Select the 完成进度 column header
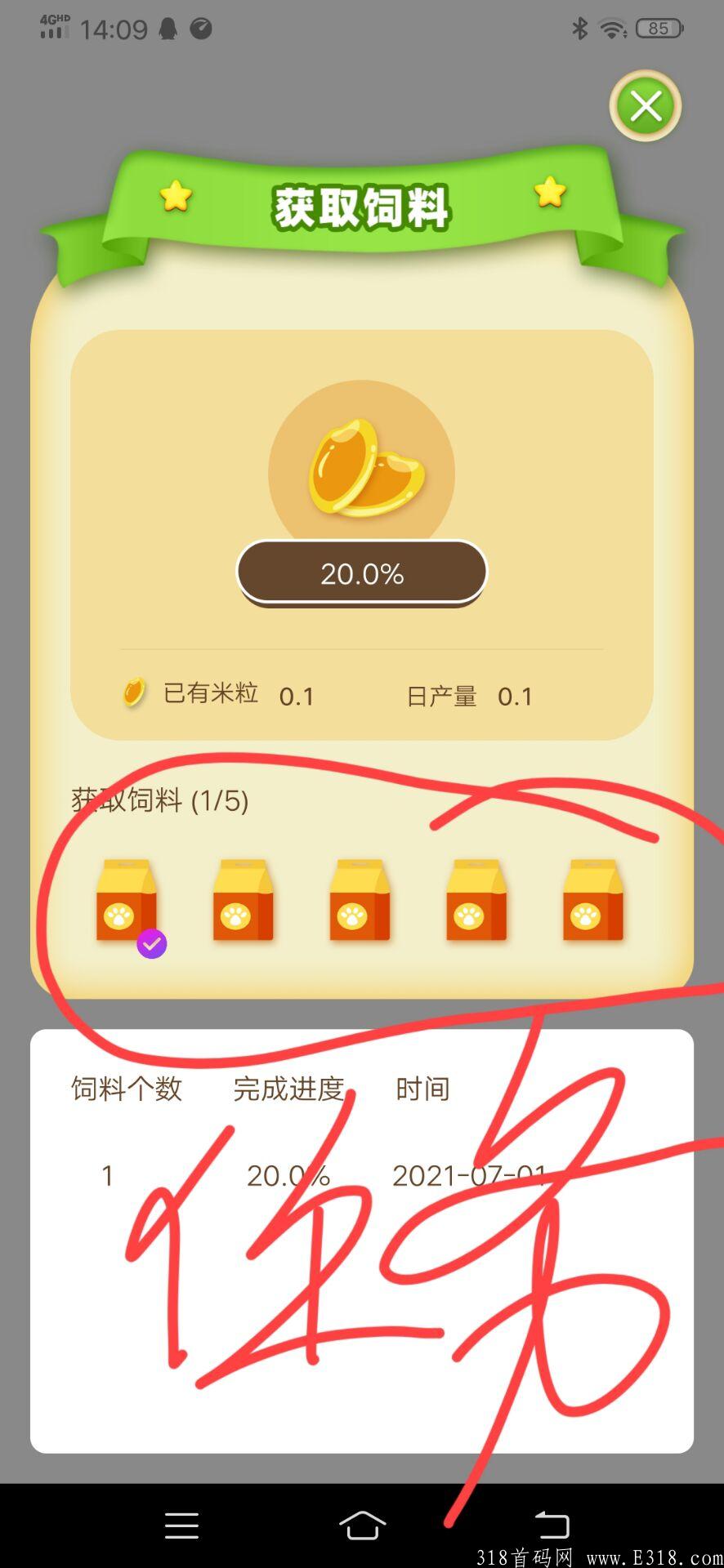Image resolution: width=724 pixels, height=1568 pixels. point(288,1089)
